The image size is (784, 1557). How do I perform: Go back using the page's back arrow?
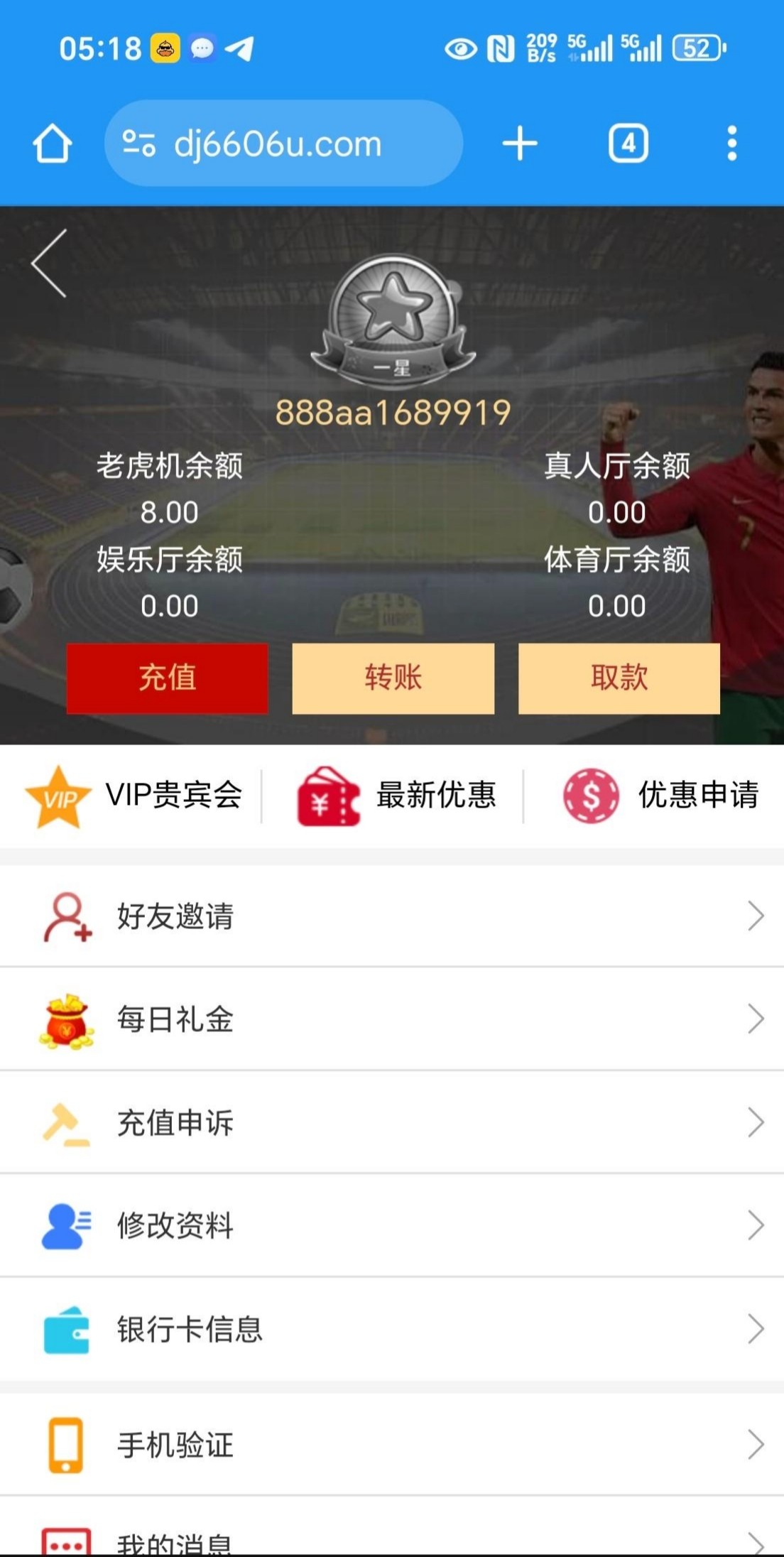tap(50, 263)
